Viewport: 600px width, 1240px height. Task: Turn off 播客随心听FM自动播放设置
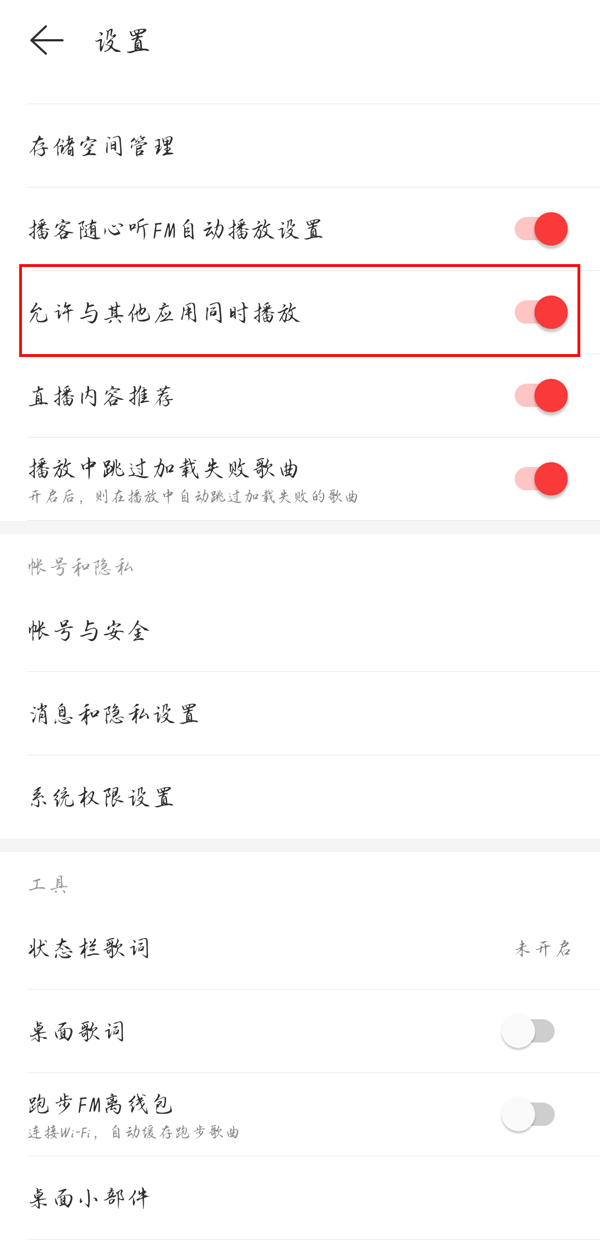(x=541, y=230)
